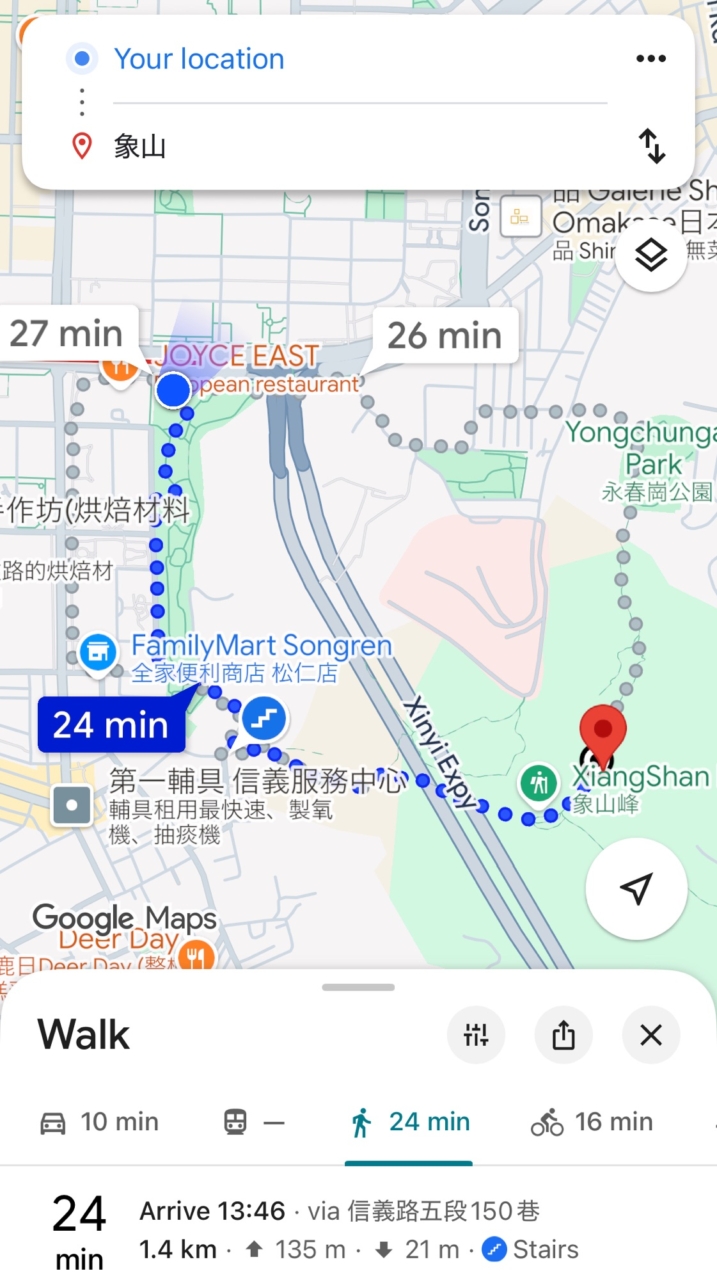Select the walking 24 min tab
717x1280 pixels.
410,1122
